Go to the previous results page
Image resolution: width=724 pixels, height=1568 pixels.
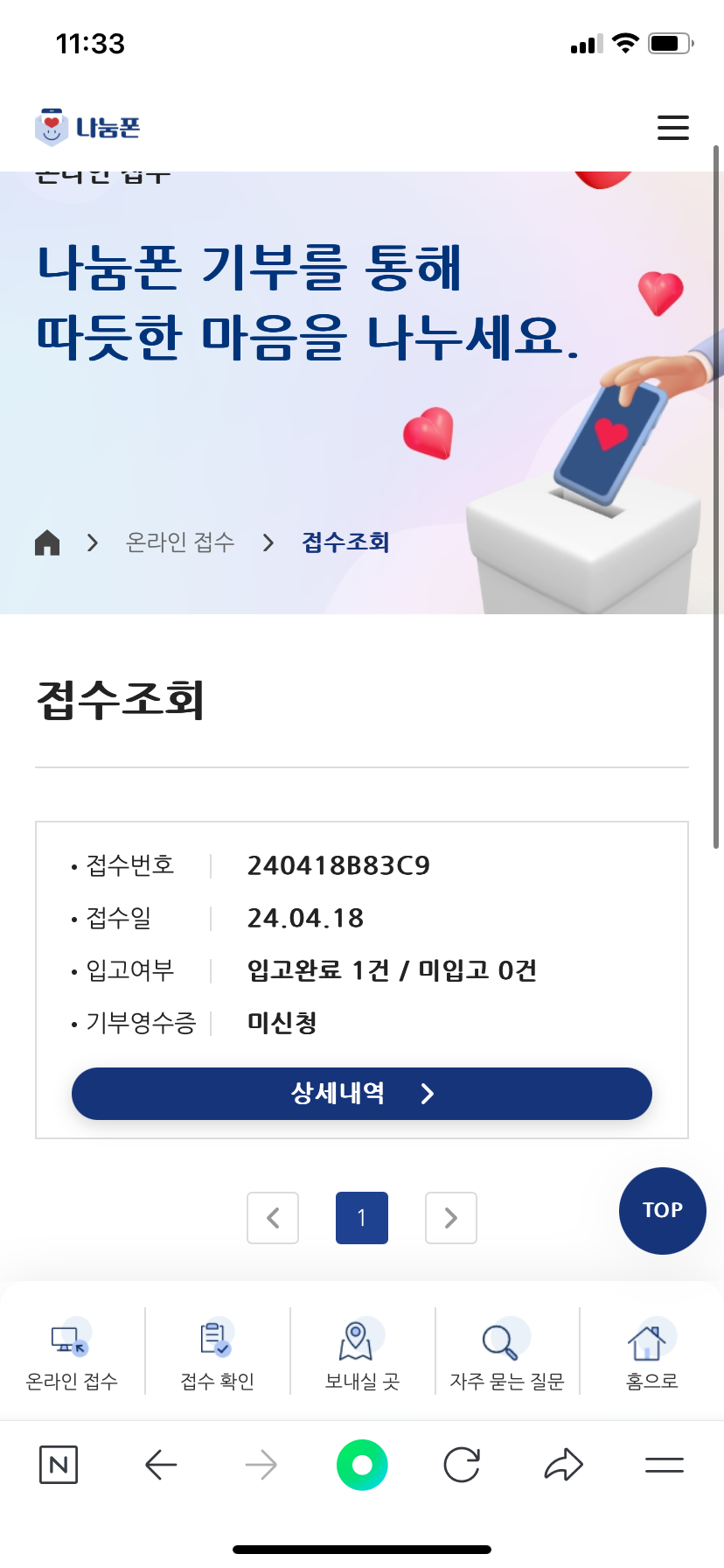(273, 1217)
